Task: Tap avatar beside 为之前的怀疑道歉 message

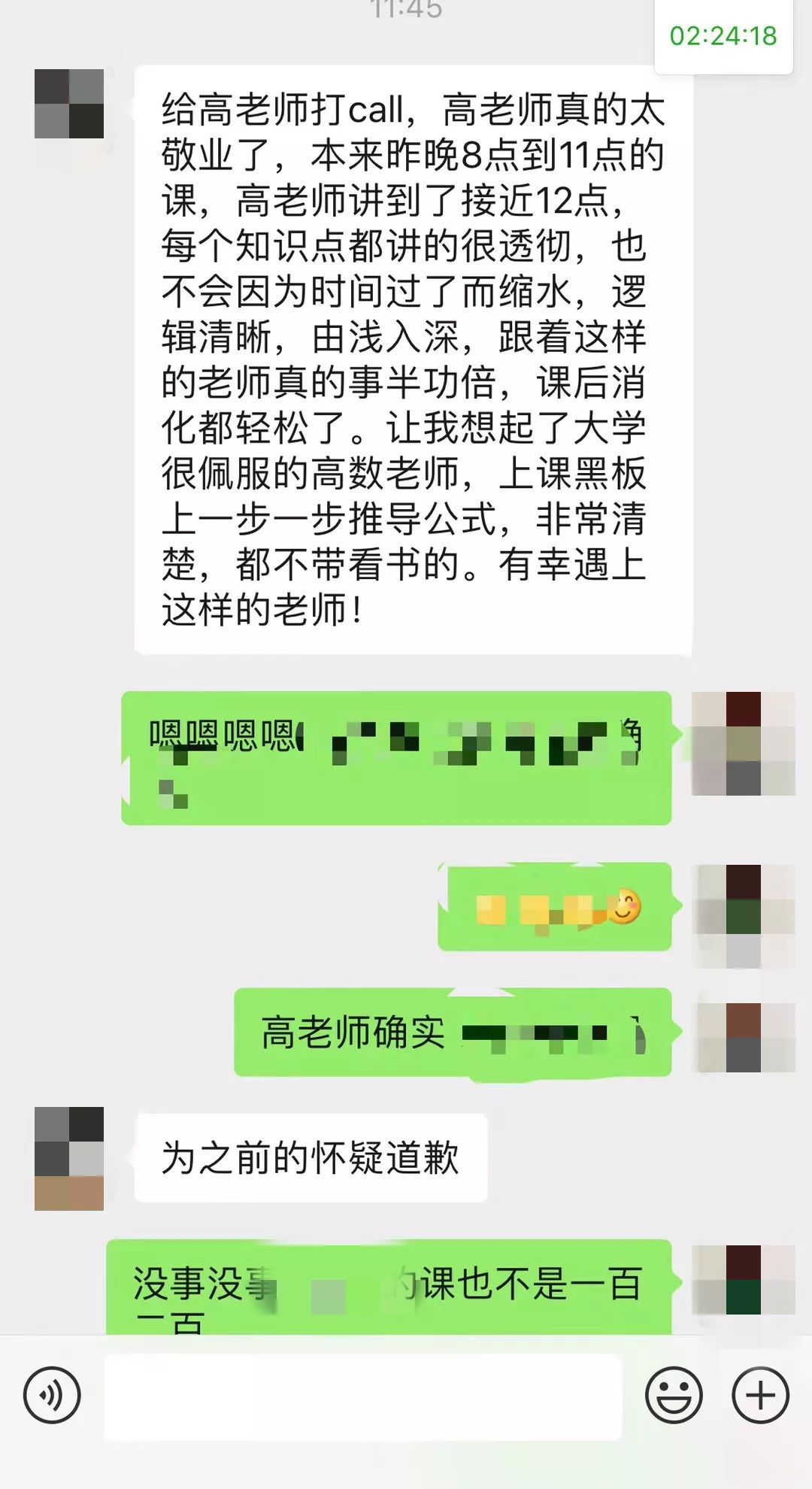Action: (69, 1158)
